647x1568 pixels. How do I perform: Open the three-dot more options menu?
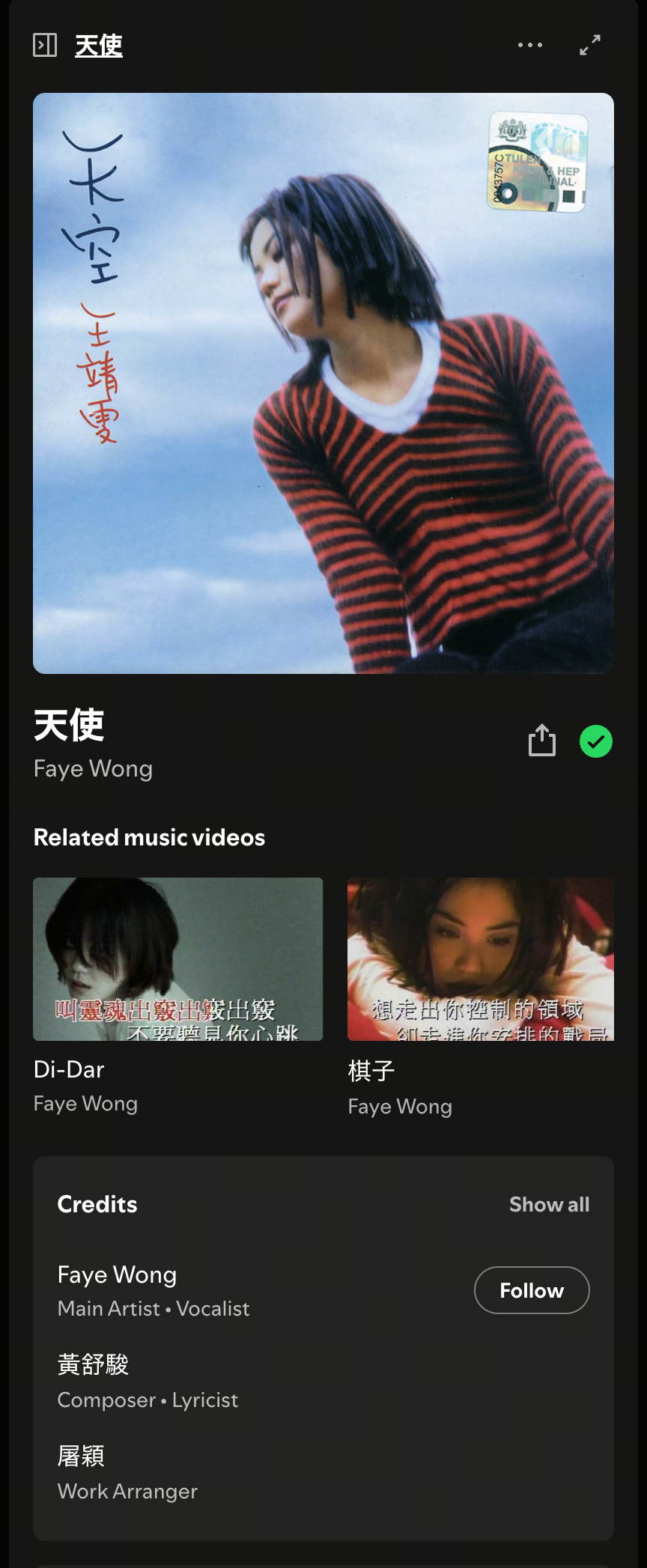coord(530,46)
